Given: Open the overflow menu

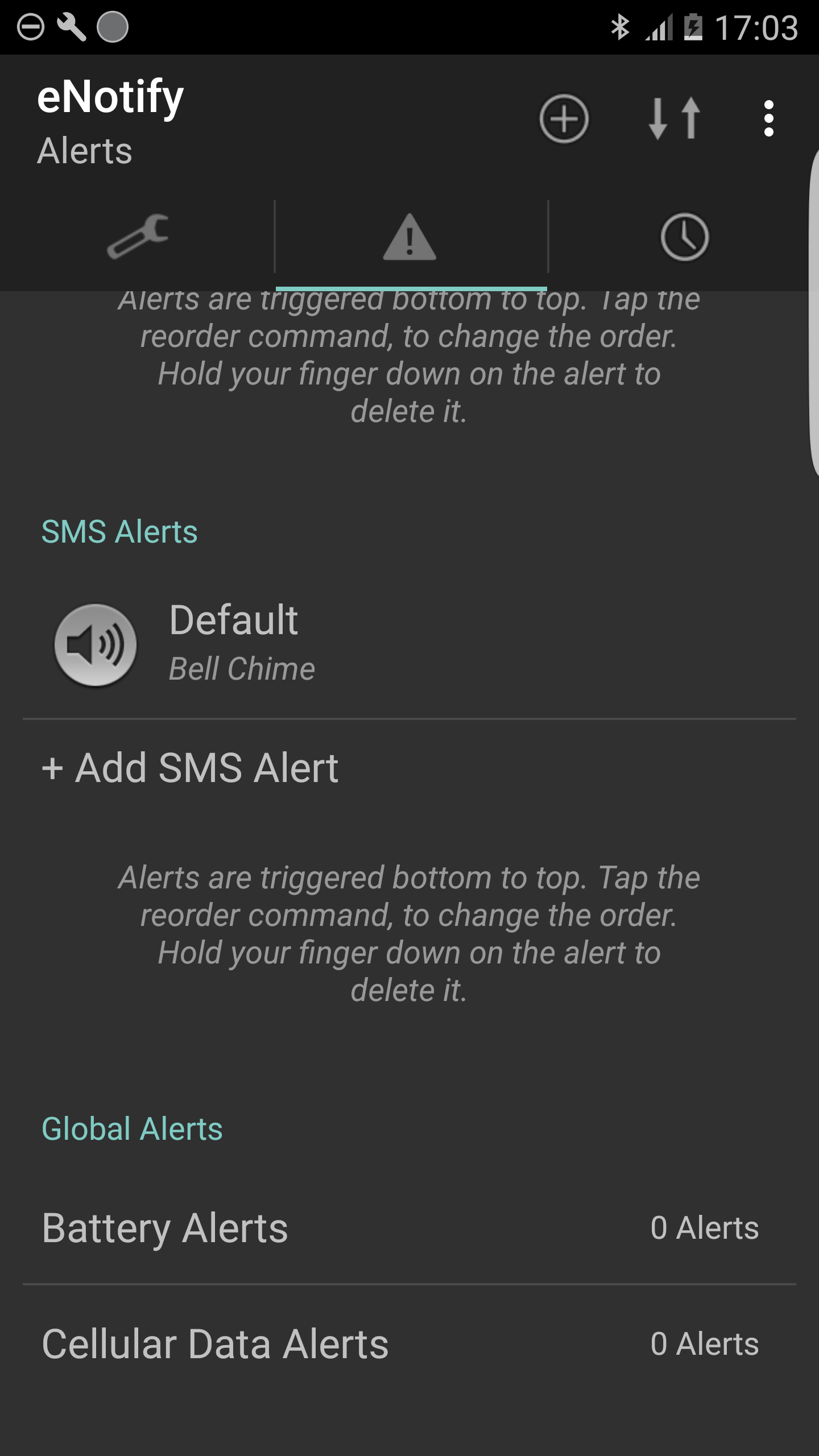Looking at the screenshot, I should pyautogui.click(x=768, y=118).
